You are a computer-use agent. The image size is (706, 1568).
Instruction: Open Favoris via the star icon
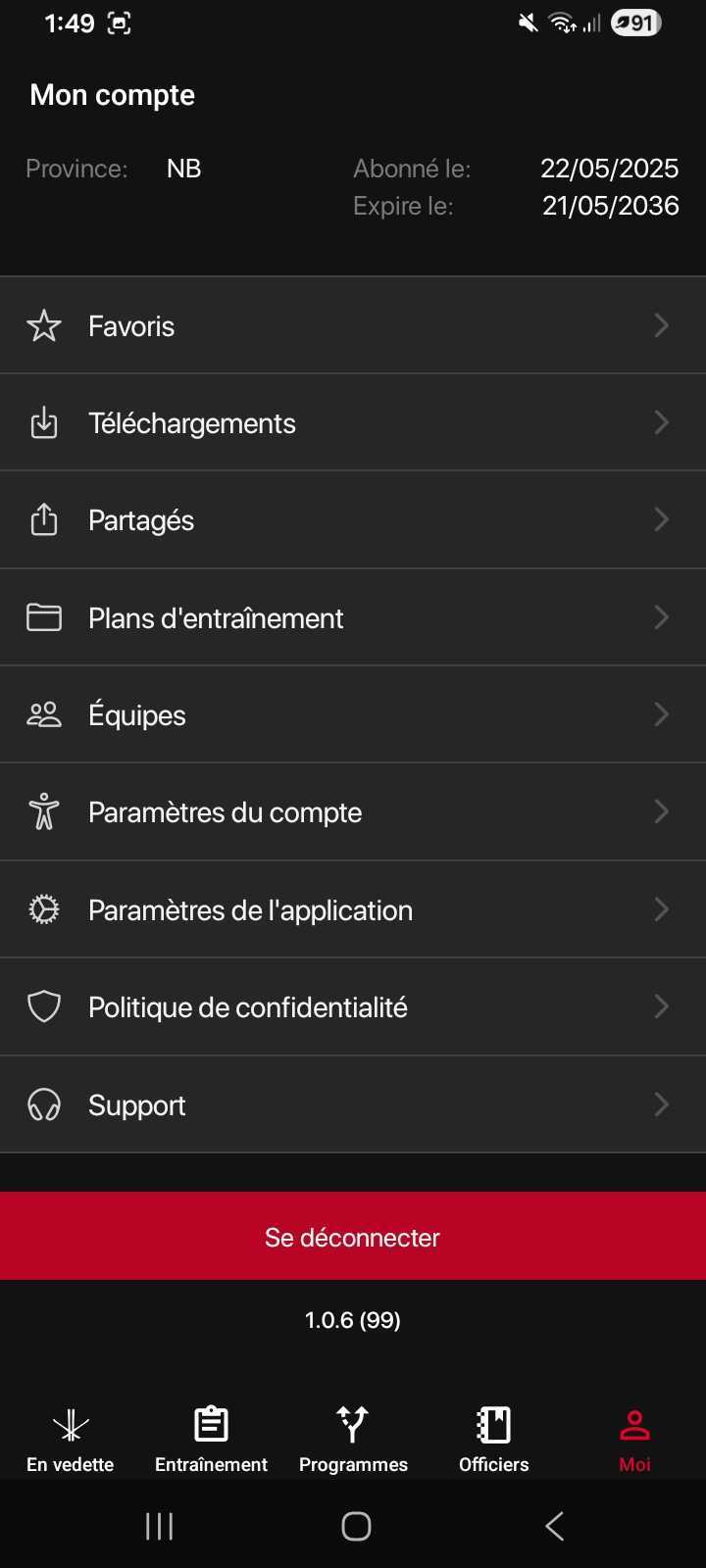[43, 324]
